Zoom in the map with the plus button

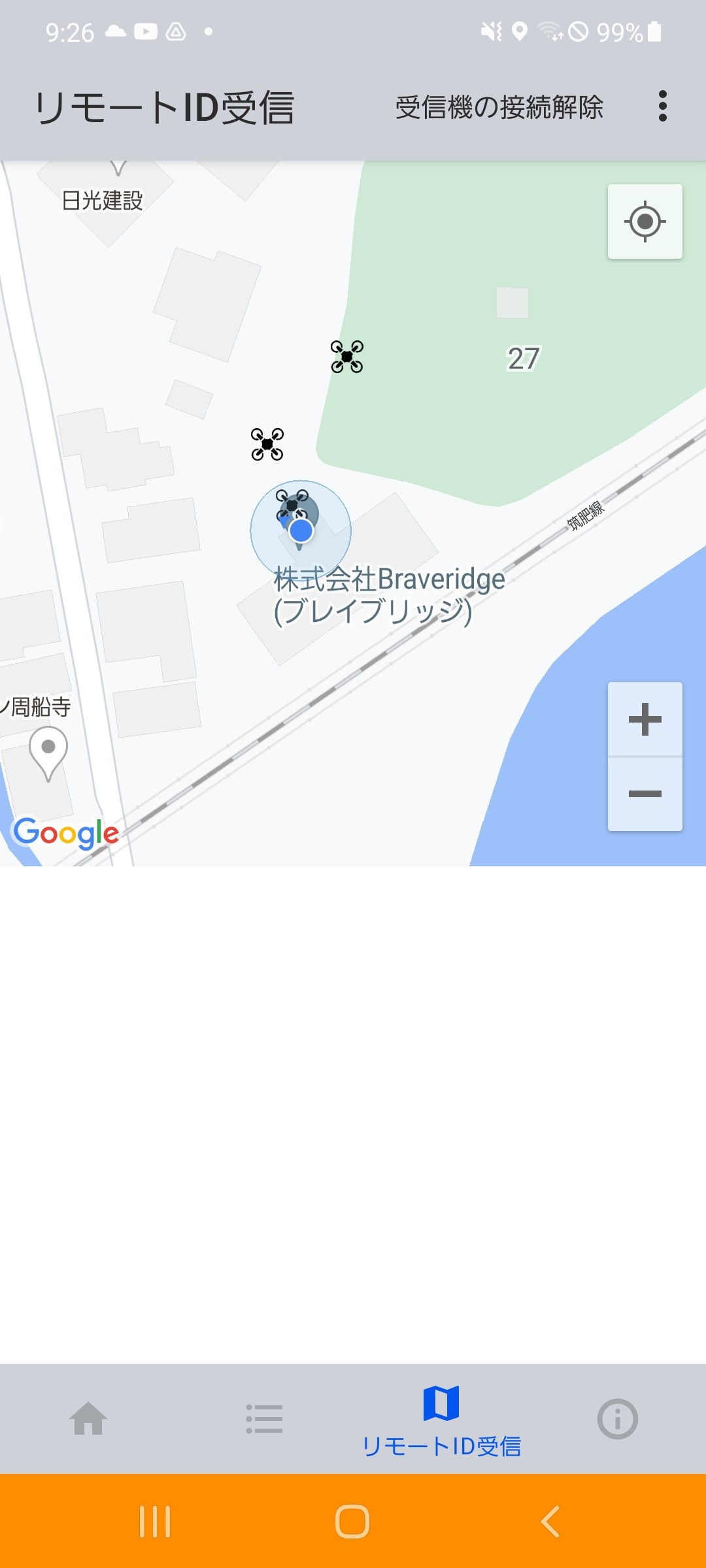645,719
